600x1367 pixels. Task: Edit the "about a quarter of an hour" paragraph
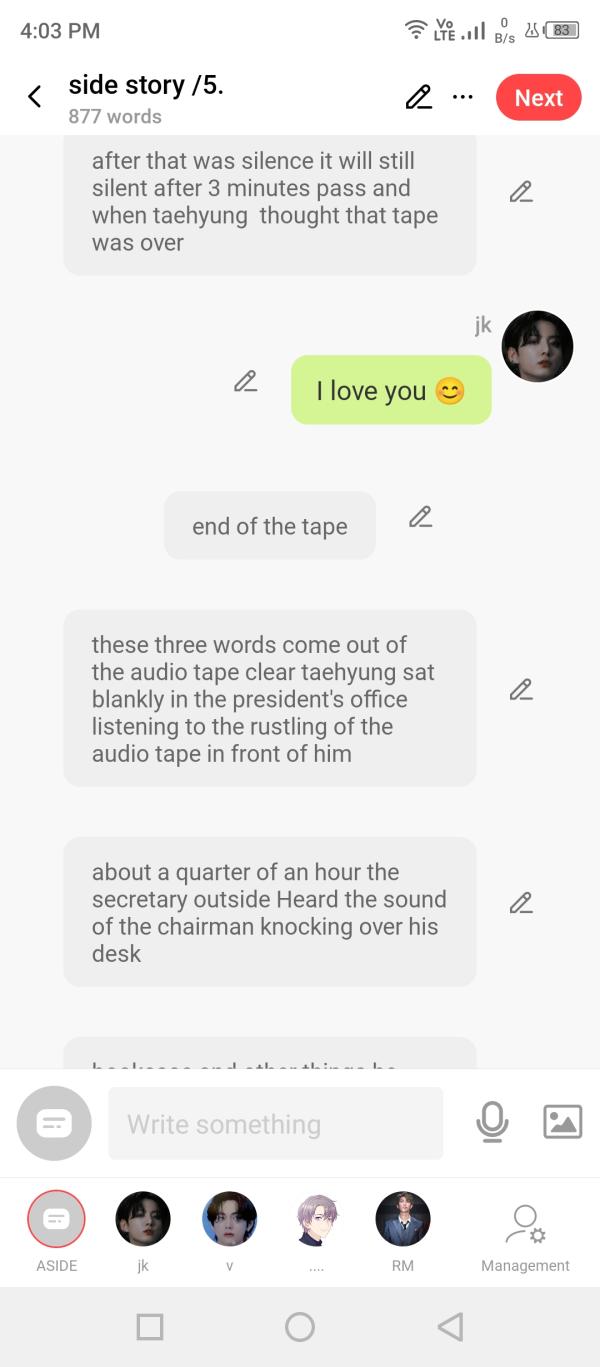pos(520,903)
